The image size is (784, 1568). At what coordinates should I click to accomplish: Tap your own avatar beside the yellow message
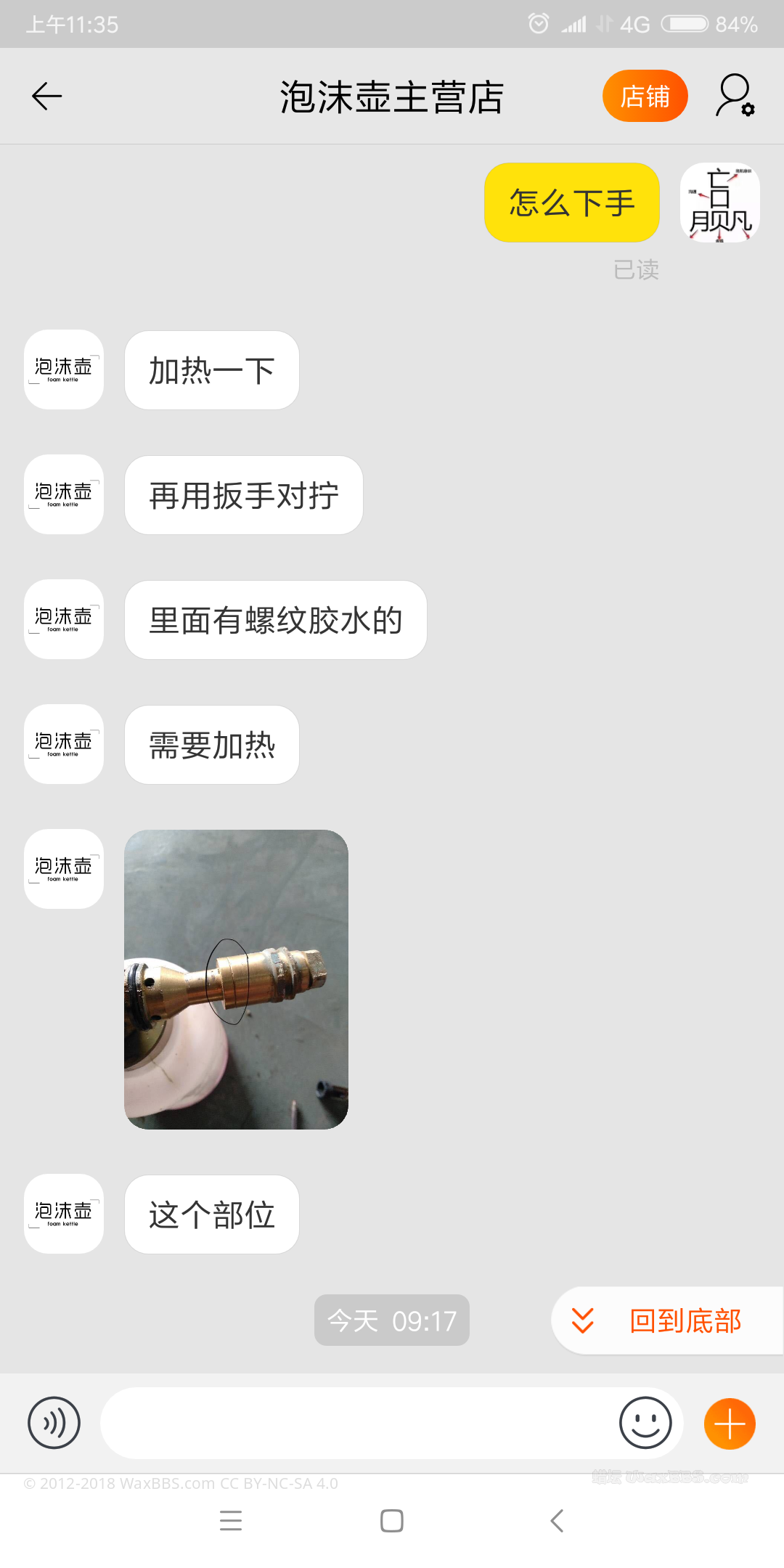point(719,203)
